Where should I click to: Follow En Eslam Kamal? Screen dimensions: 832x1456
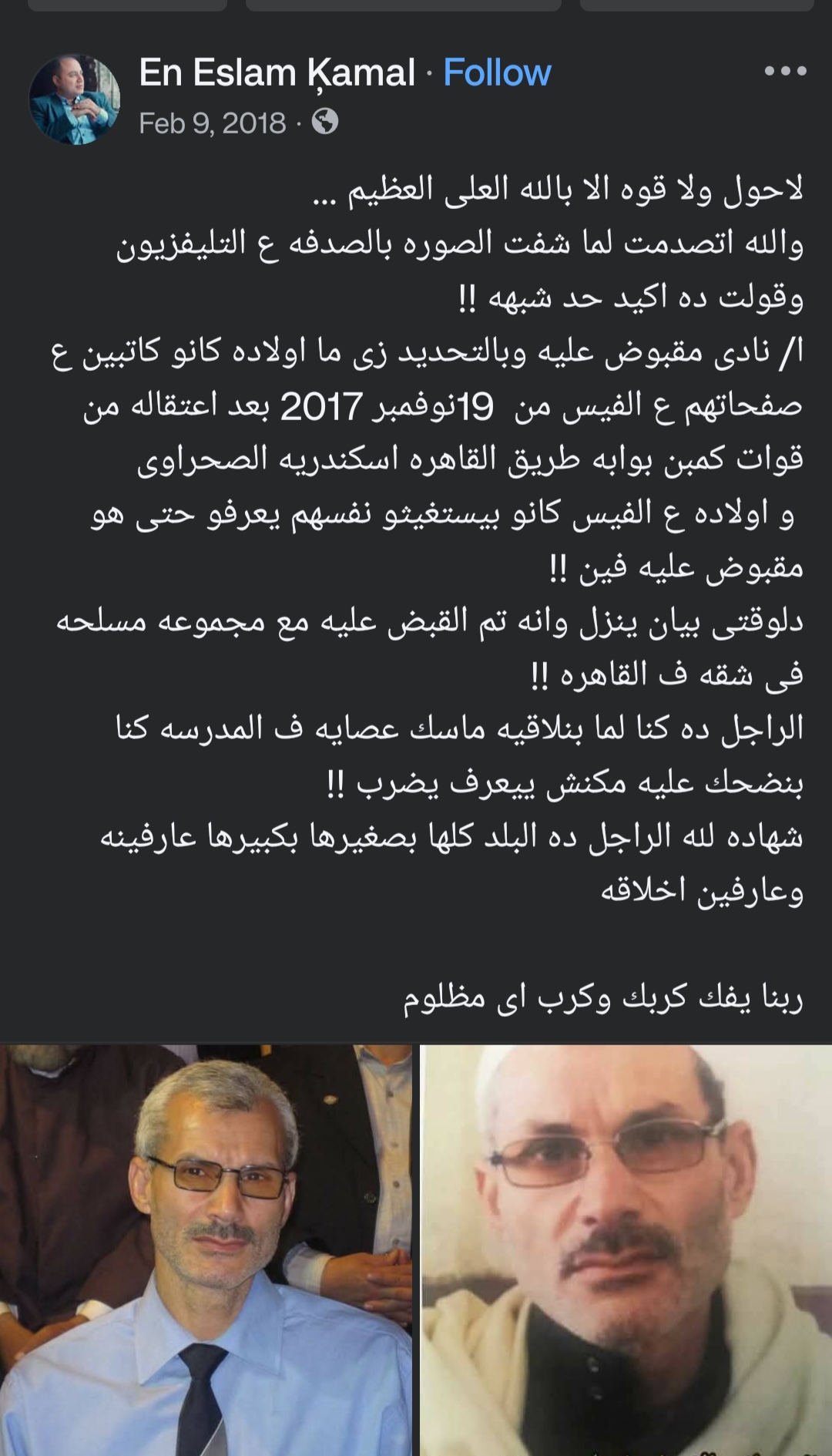pyautogui.click(x=497, y=73)
